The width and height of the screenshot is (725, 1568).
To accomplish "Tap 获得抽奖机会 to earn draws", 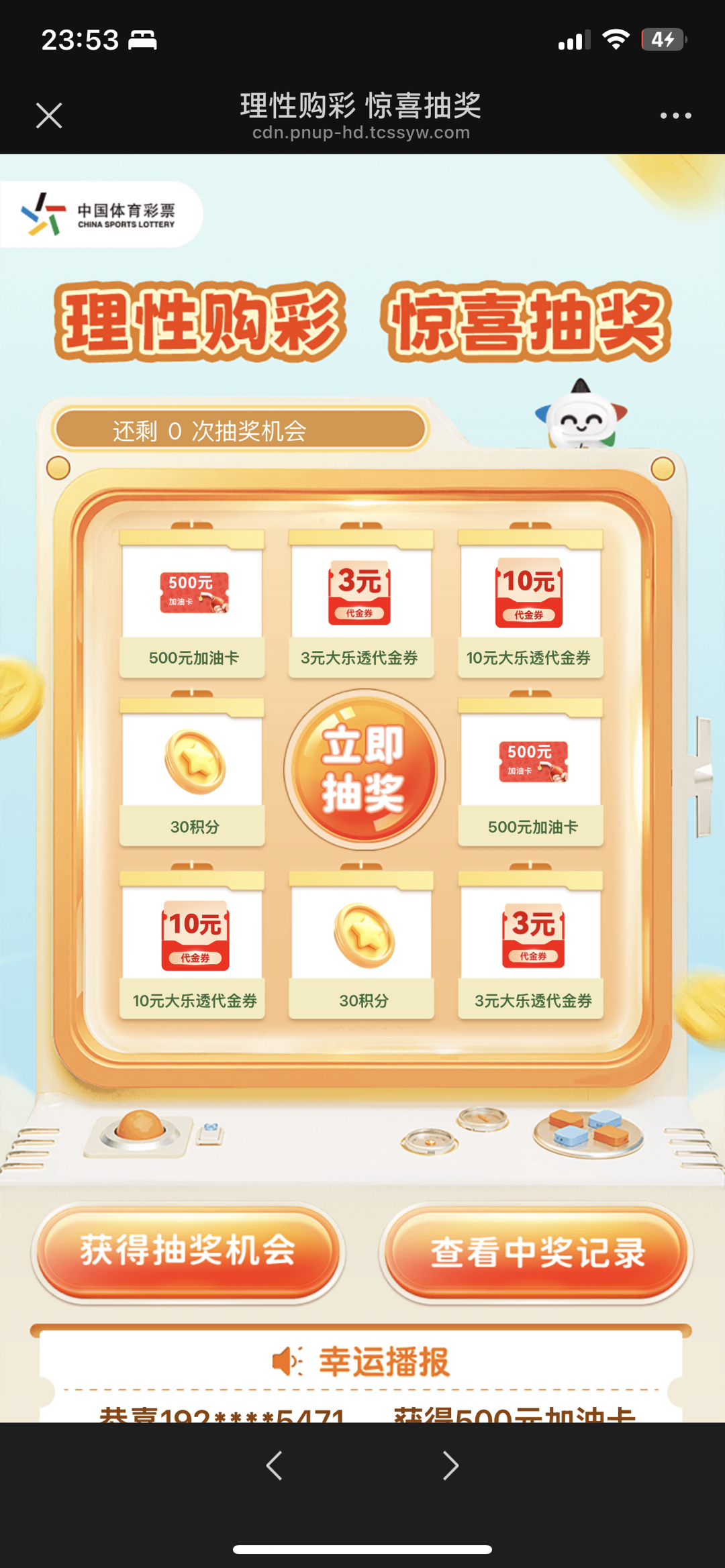I will [188, 1252].
